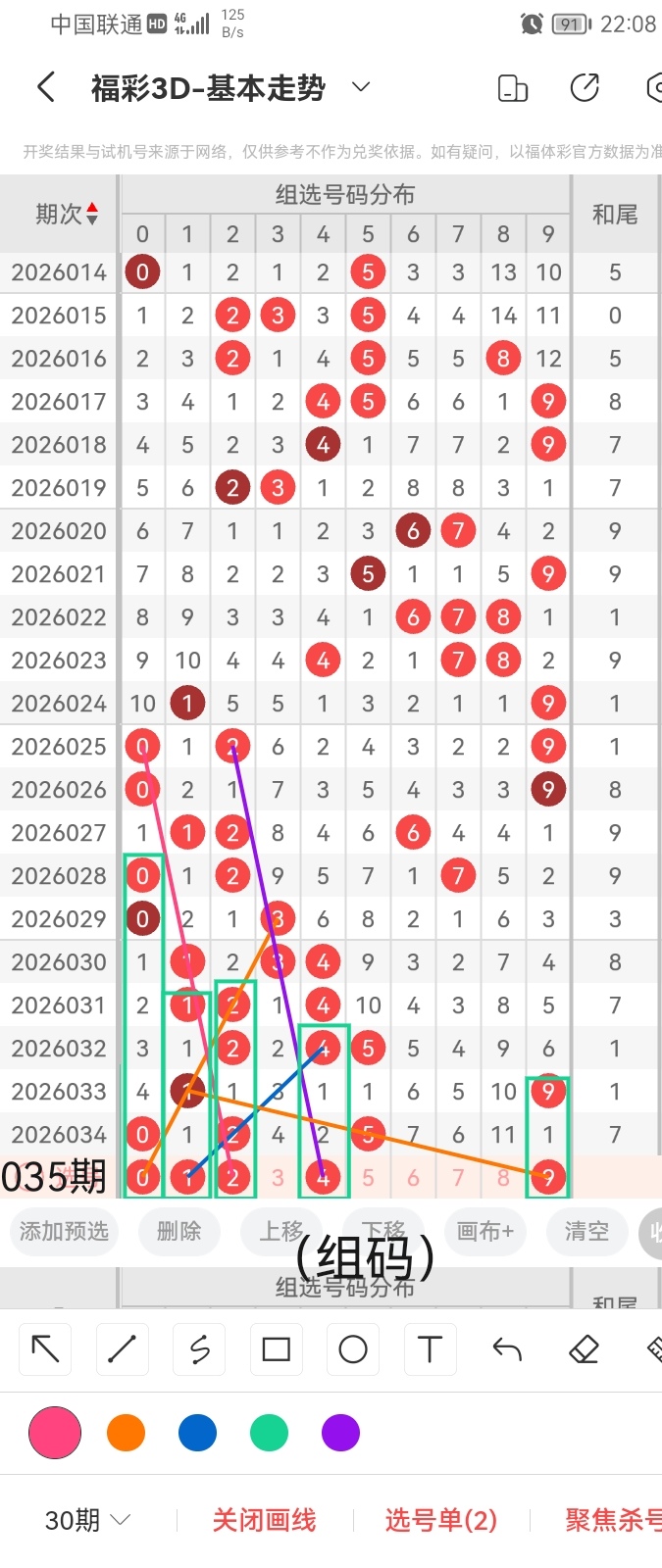Viewport: 662px width, 1568px height.
Task: Undo the last drawing action
Action: tap(507, 1349)
